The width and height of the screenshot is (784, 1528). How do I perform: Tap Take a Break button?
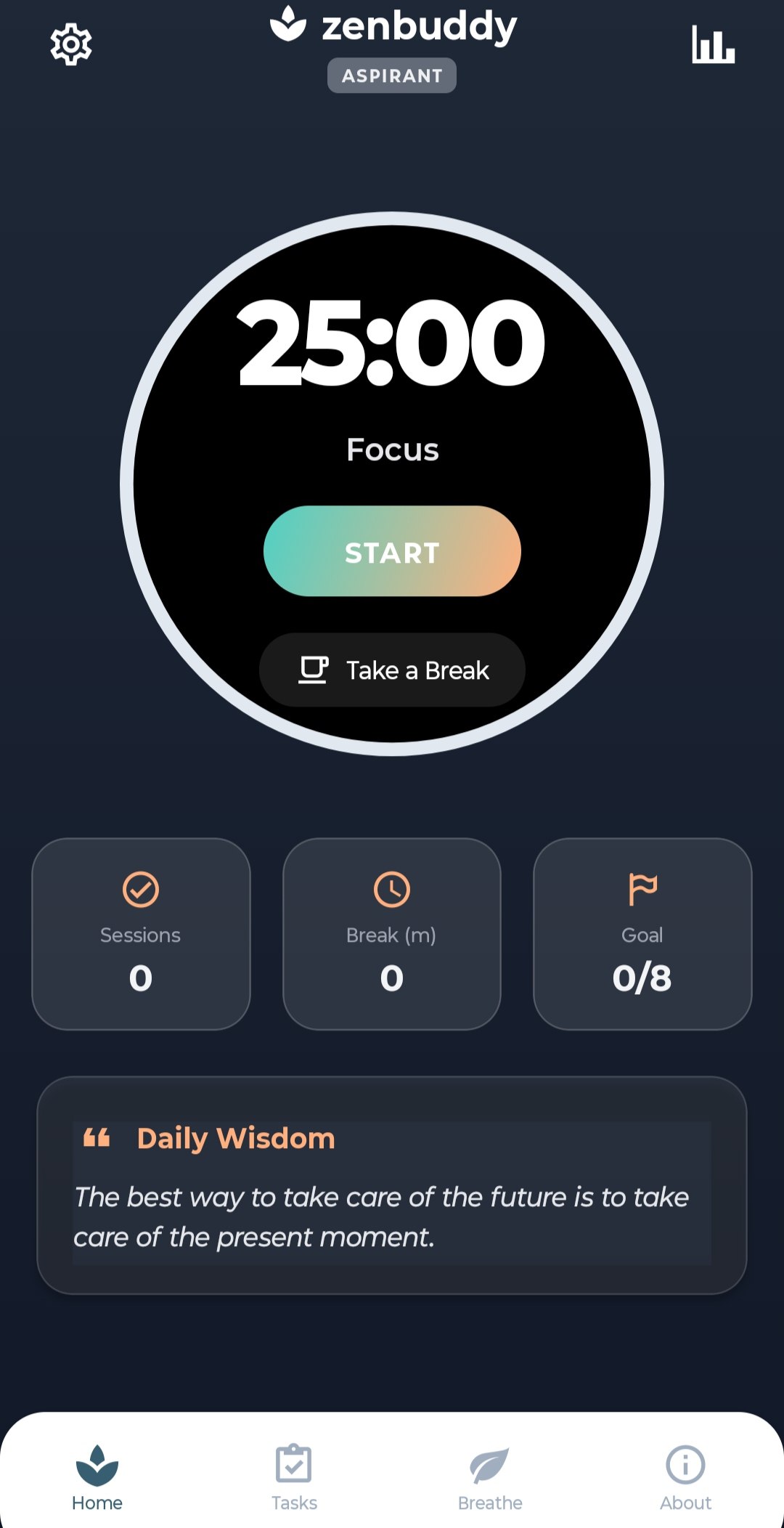[x=392, y=670]
